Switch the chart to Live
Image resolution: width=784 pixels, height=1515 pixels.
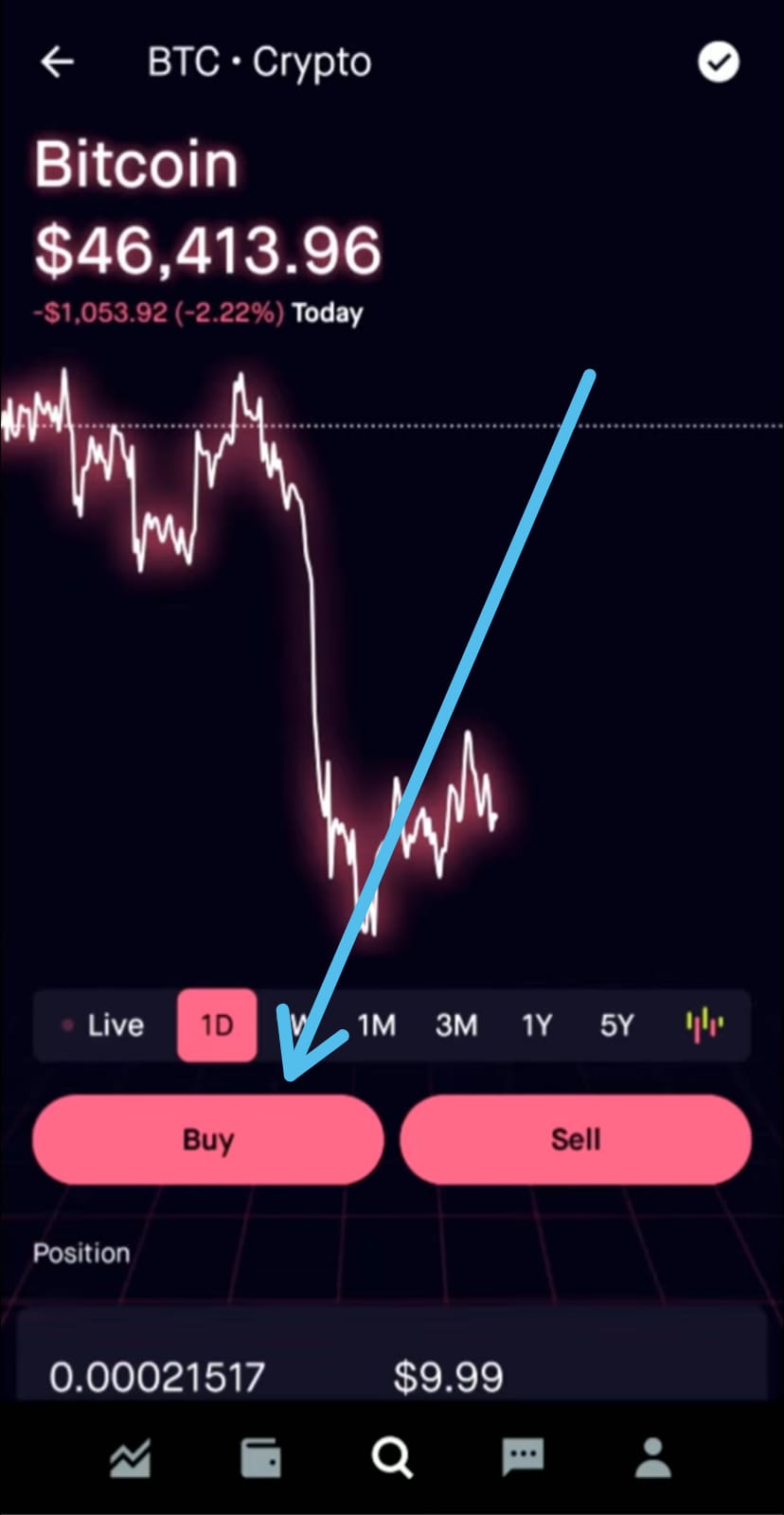coord(103,1025)
